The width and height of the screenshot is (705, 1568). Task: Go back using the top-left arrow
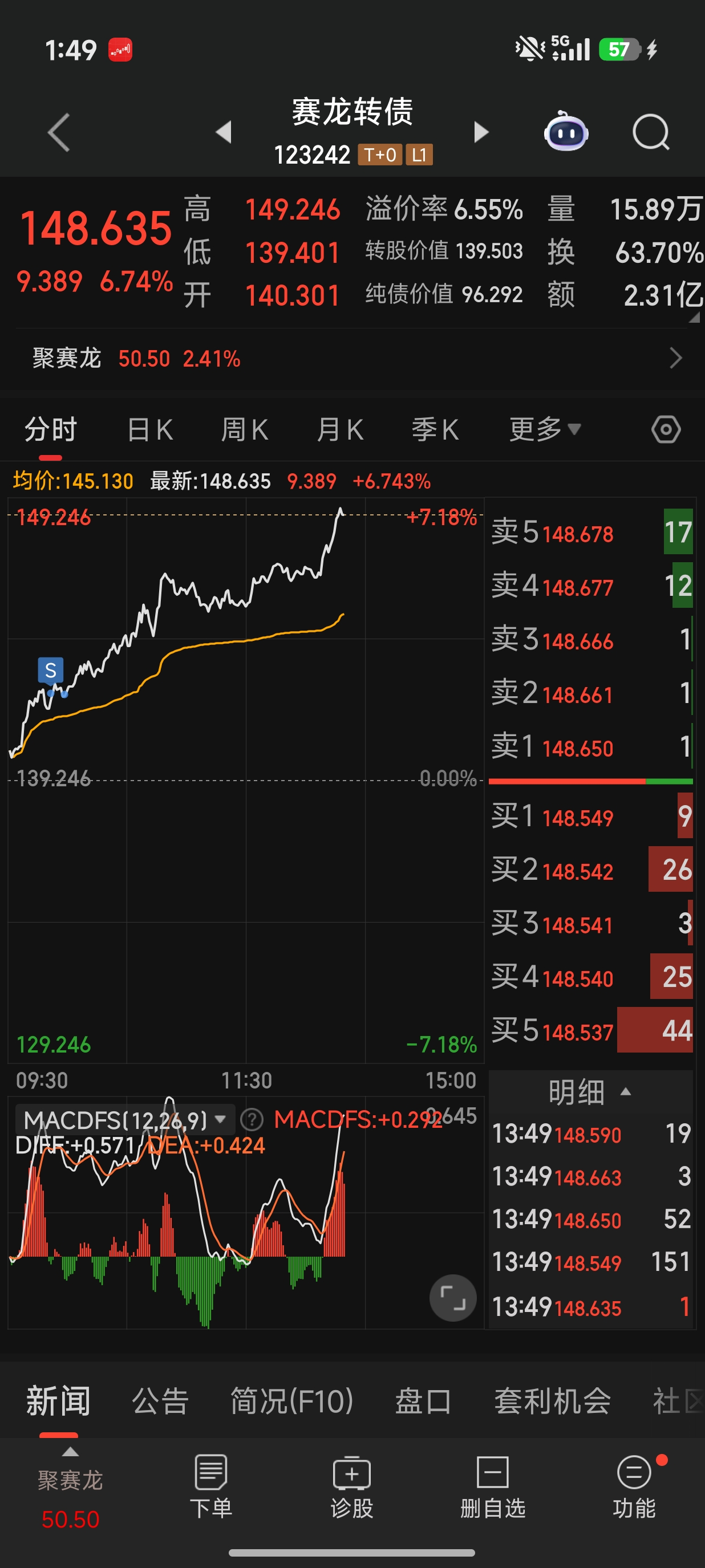59,132
